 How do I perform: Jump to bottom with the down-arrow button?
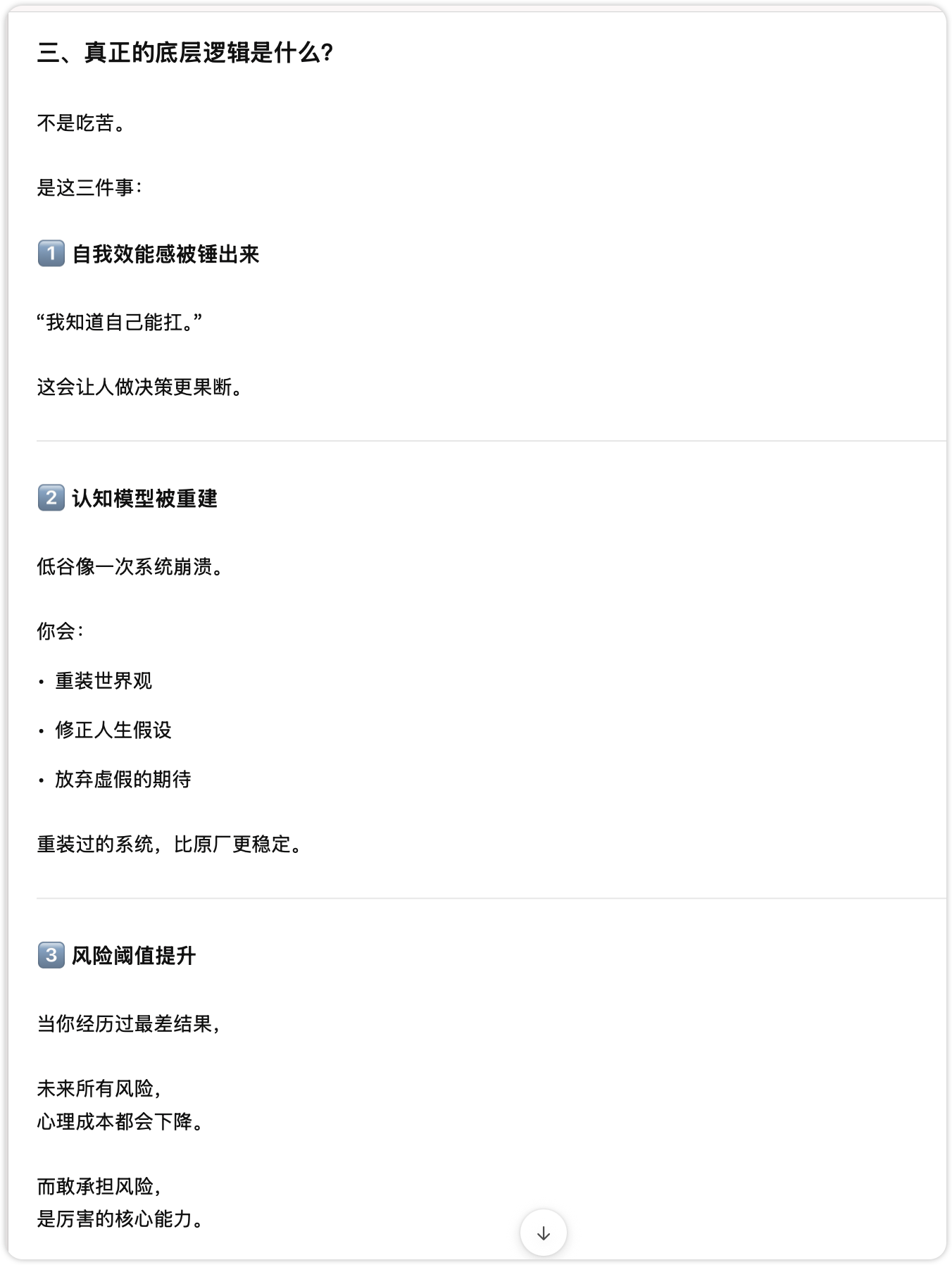point(543,1233)
